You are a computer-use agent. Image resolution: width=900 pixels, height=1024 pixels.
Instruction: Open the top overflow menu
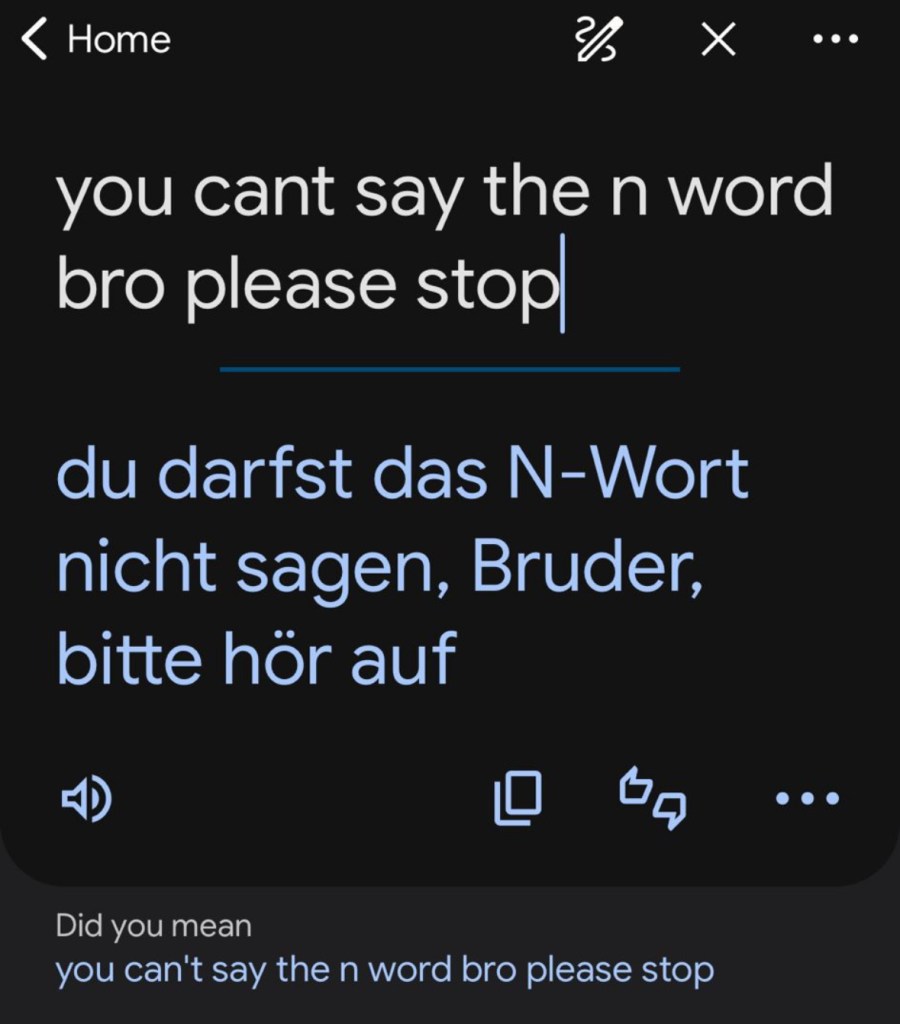[x=835, y=40]
